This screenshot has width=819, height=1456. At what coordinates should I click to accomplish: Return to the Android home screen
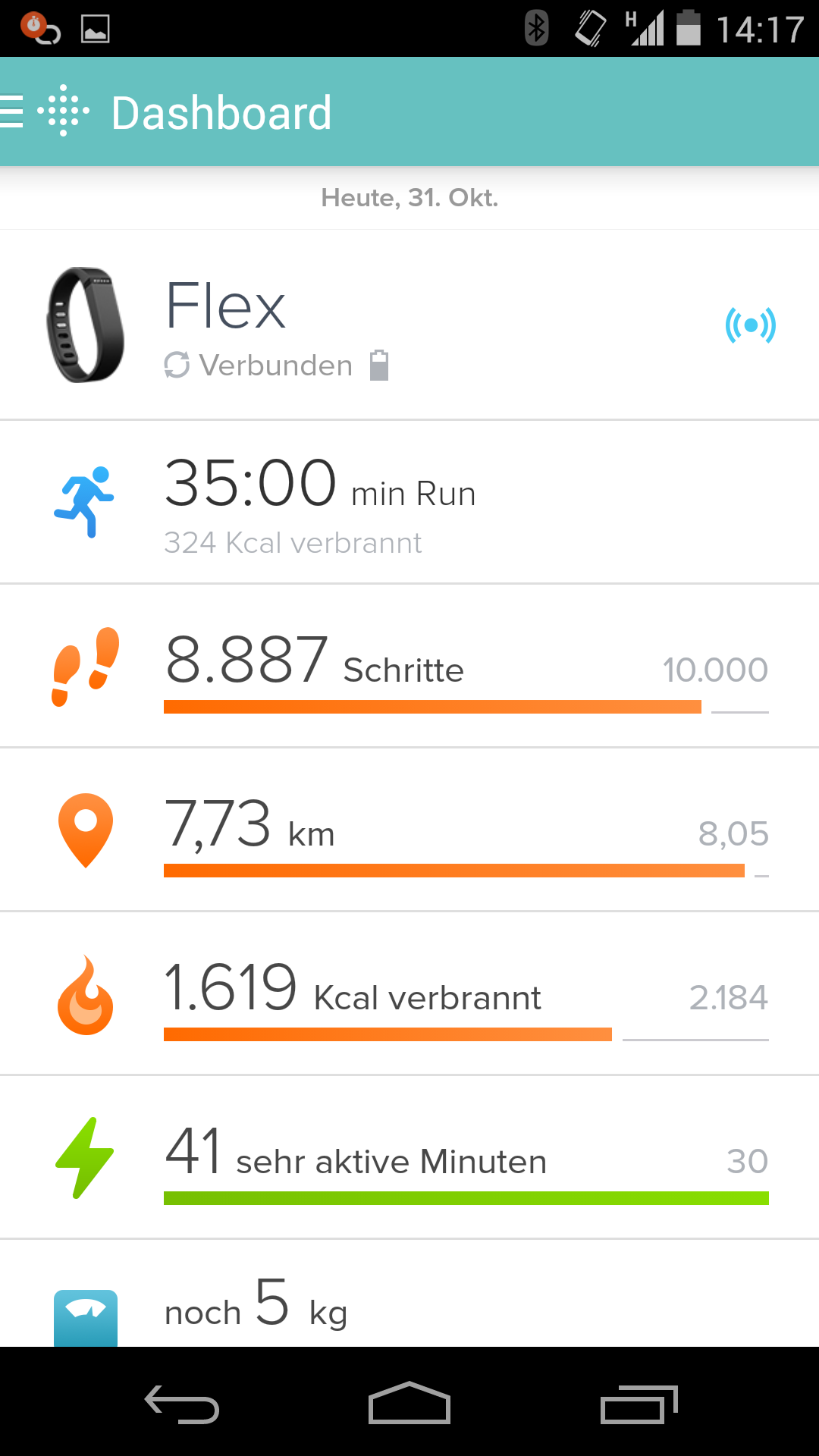(409, 1403)
